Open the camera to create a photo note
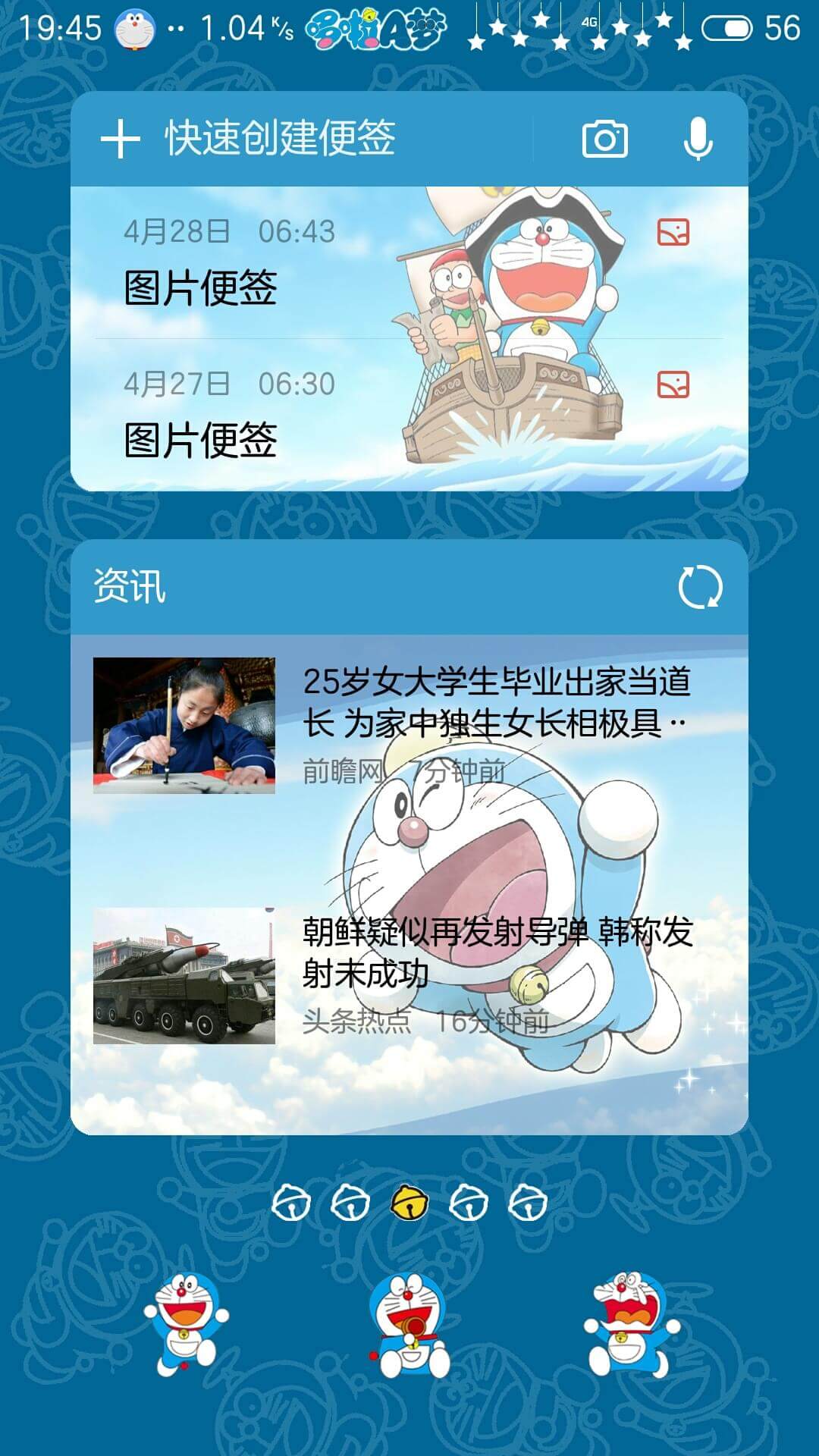The image size is (819, 1456). point(604,139)
